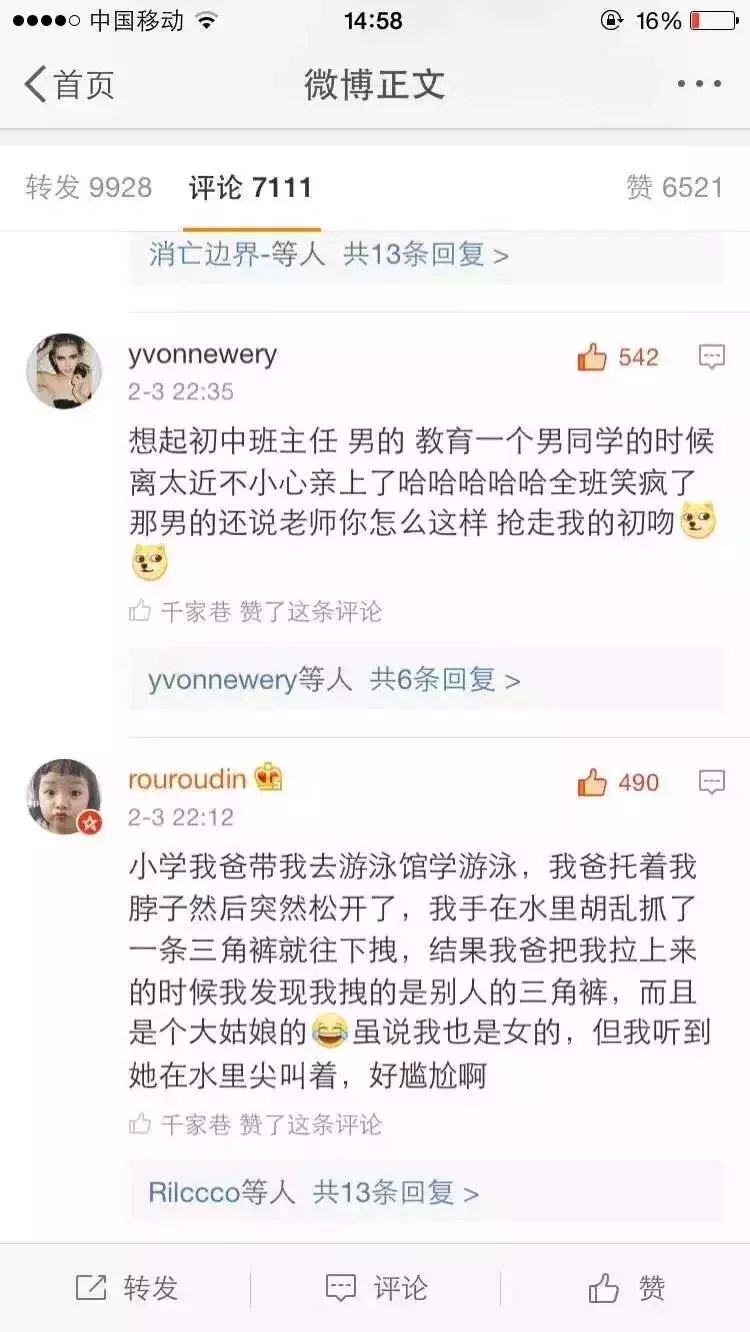Go back to 首页
750x1332 pixels.
pyautogui.click(x=68, y=85)
